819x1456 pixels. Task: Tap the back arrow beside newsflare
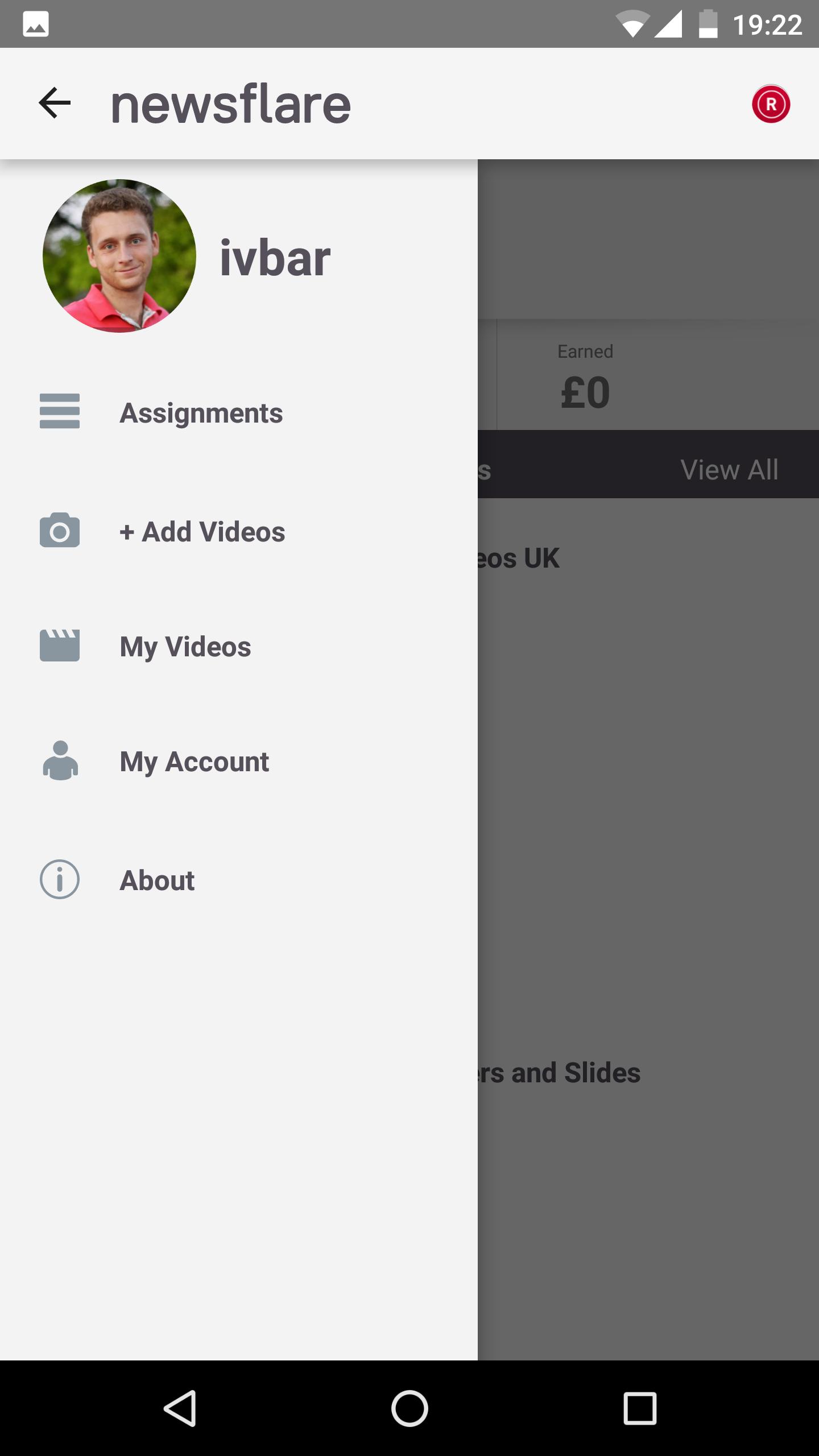(x=55, y=103)
